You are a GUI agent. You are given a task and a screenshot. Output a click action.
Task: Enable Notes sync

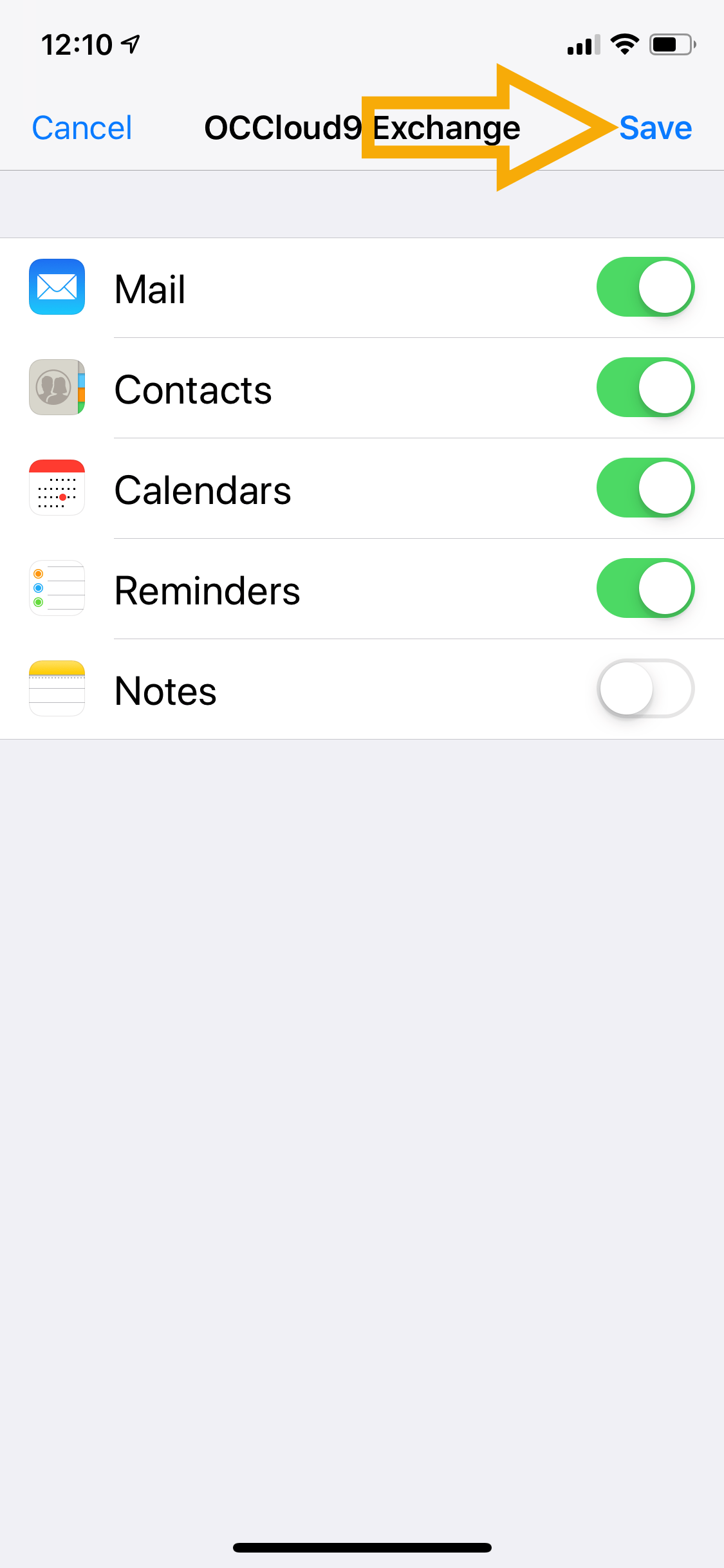(x=645, y=689)
